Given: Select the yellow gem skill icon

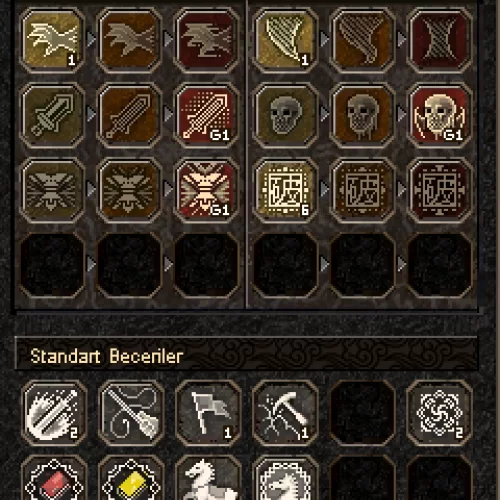Looking at the screenshot, I should click(131, 478).
